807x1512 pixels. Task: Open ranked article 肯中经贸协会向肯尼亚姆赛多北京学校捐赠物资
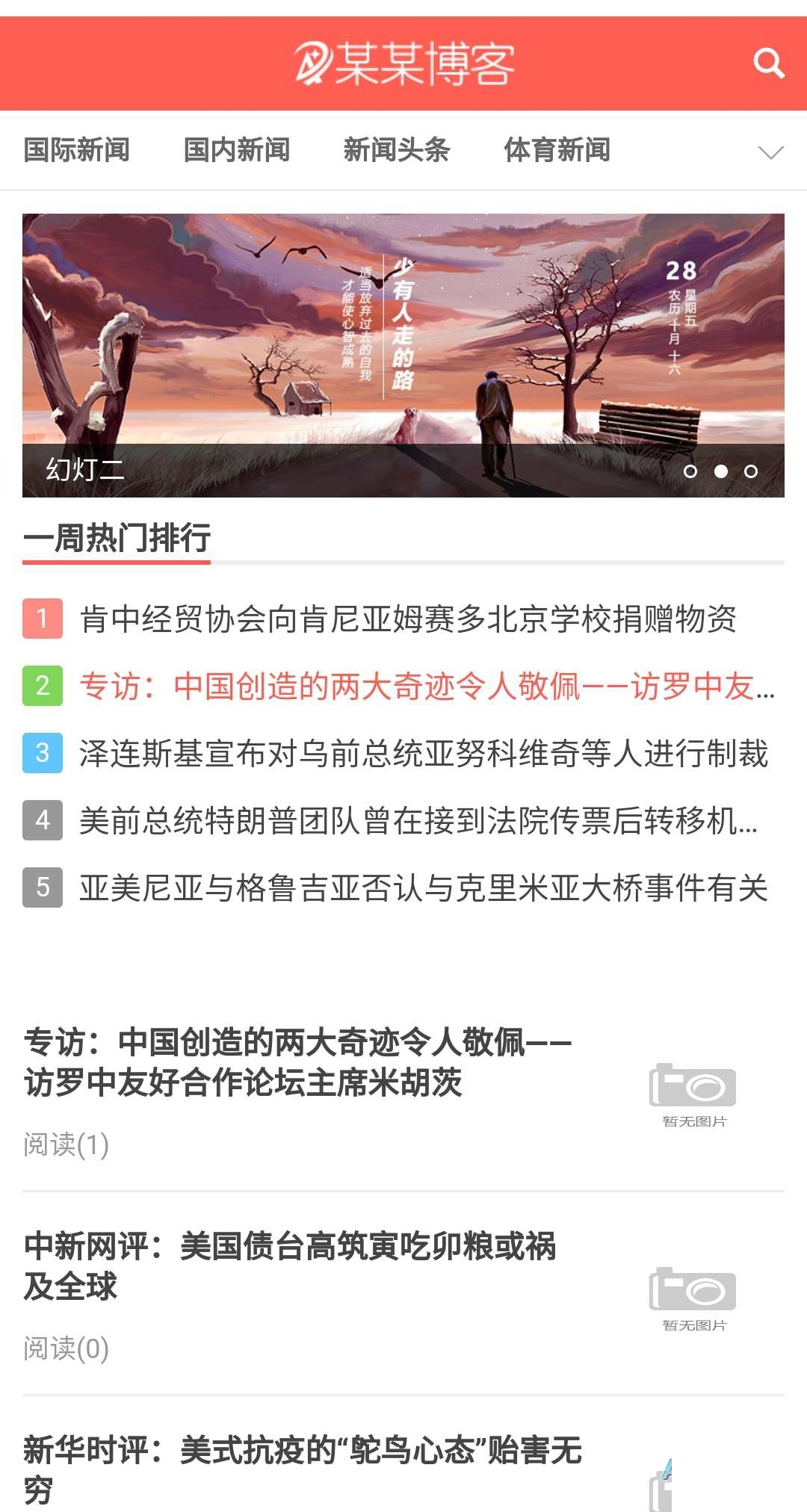click(x=408, y=619)
